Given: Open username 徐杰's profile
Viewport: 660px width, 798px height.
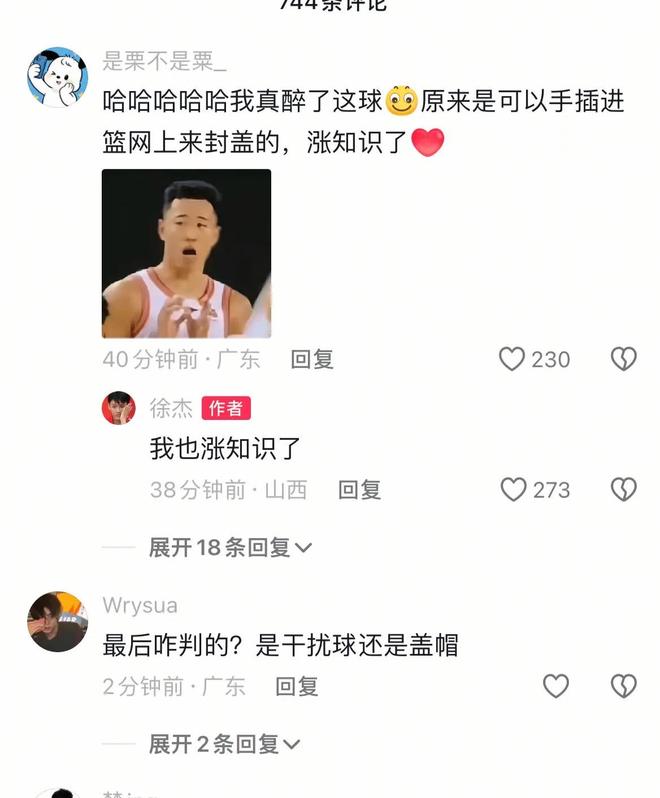Looking at the screenshot, I should (171, 408).
